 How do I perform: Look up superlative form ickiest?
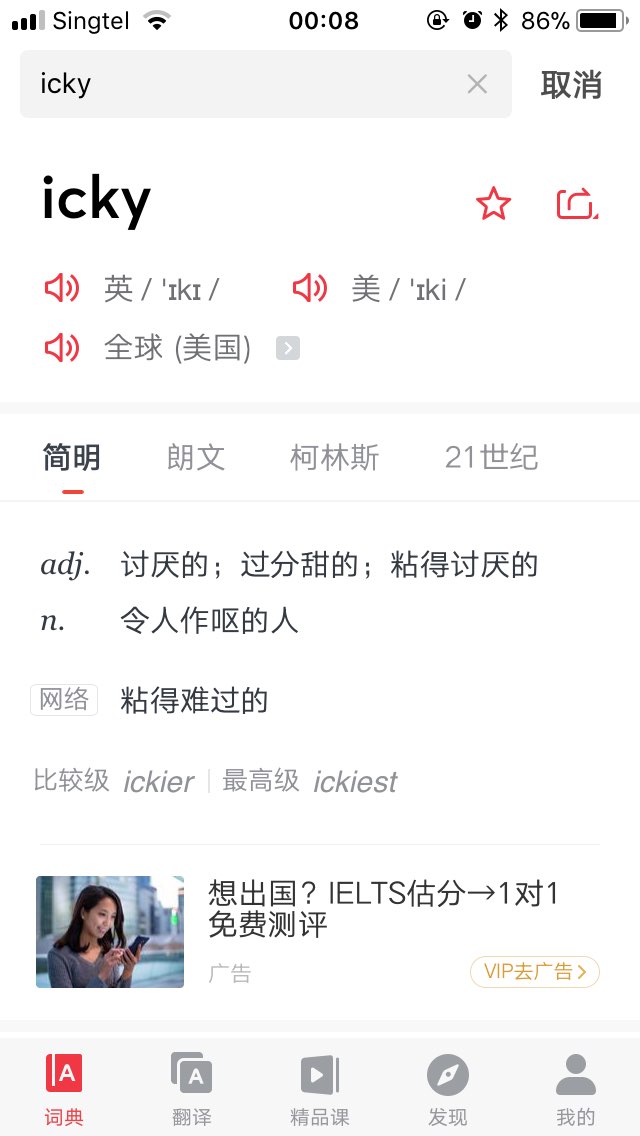tap(355, 782)
